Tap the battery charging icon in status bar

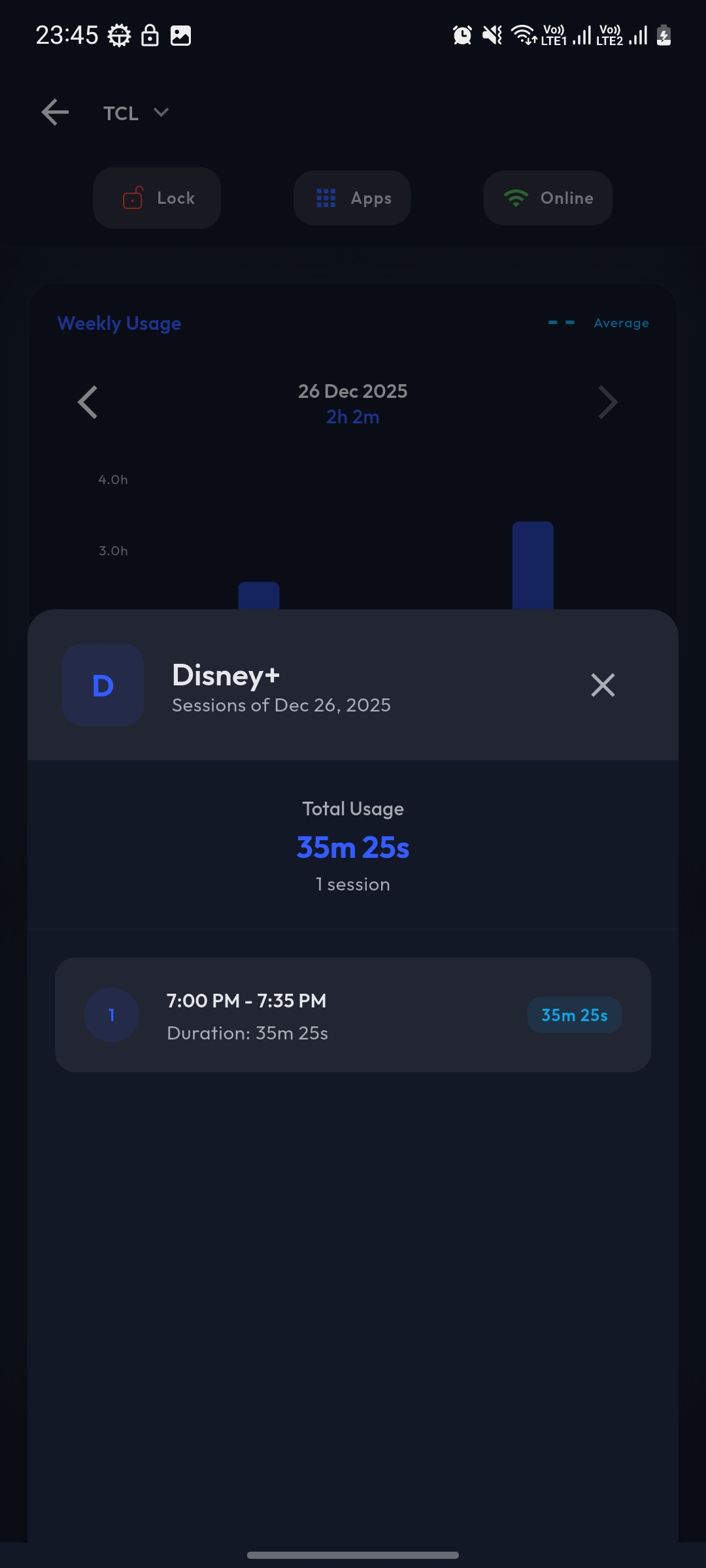pos(664,35)
